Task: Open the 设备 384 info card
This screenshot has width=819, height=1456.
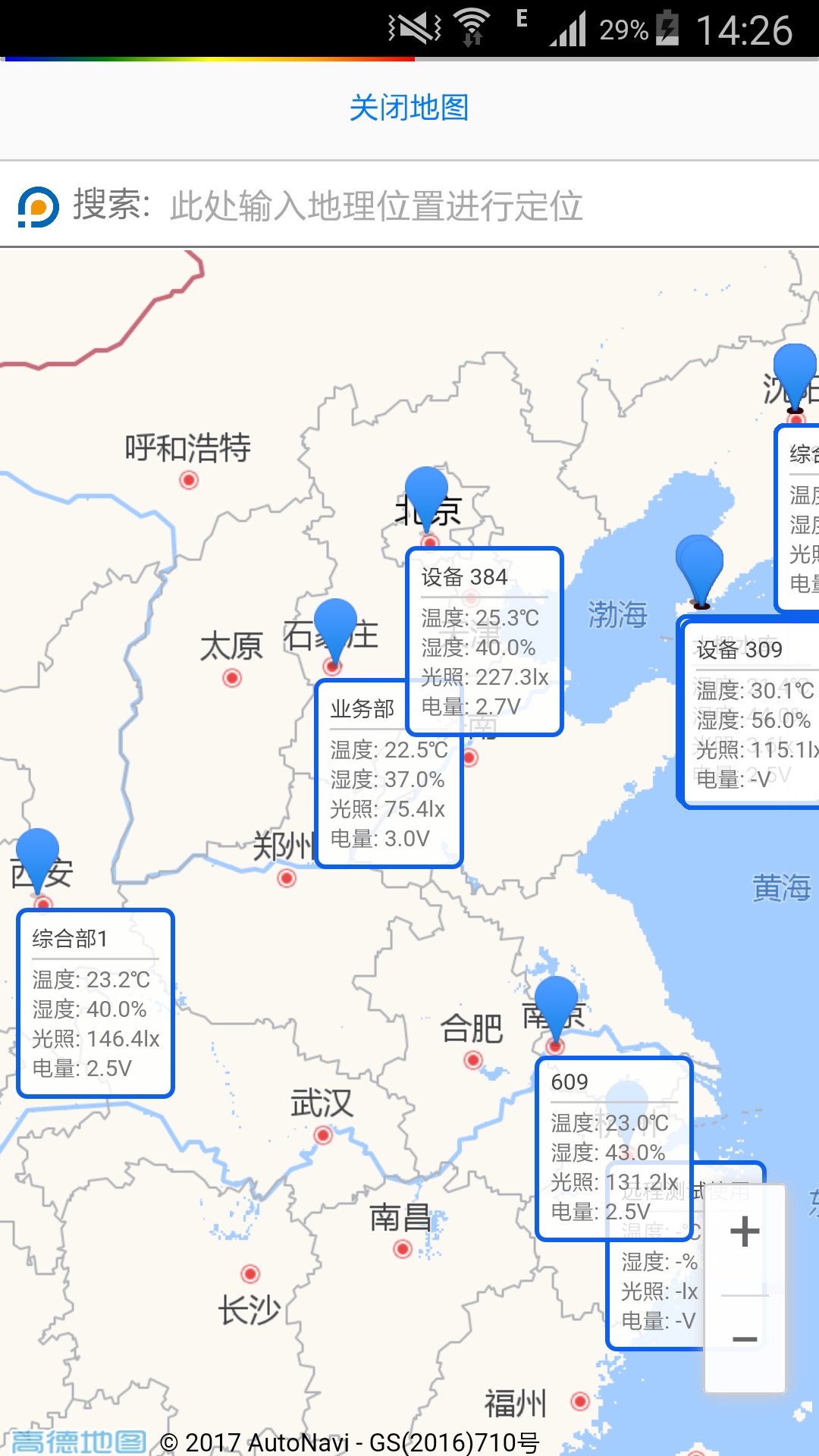Action: pos(485,642)
